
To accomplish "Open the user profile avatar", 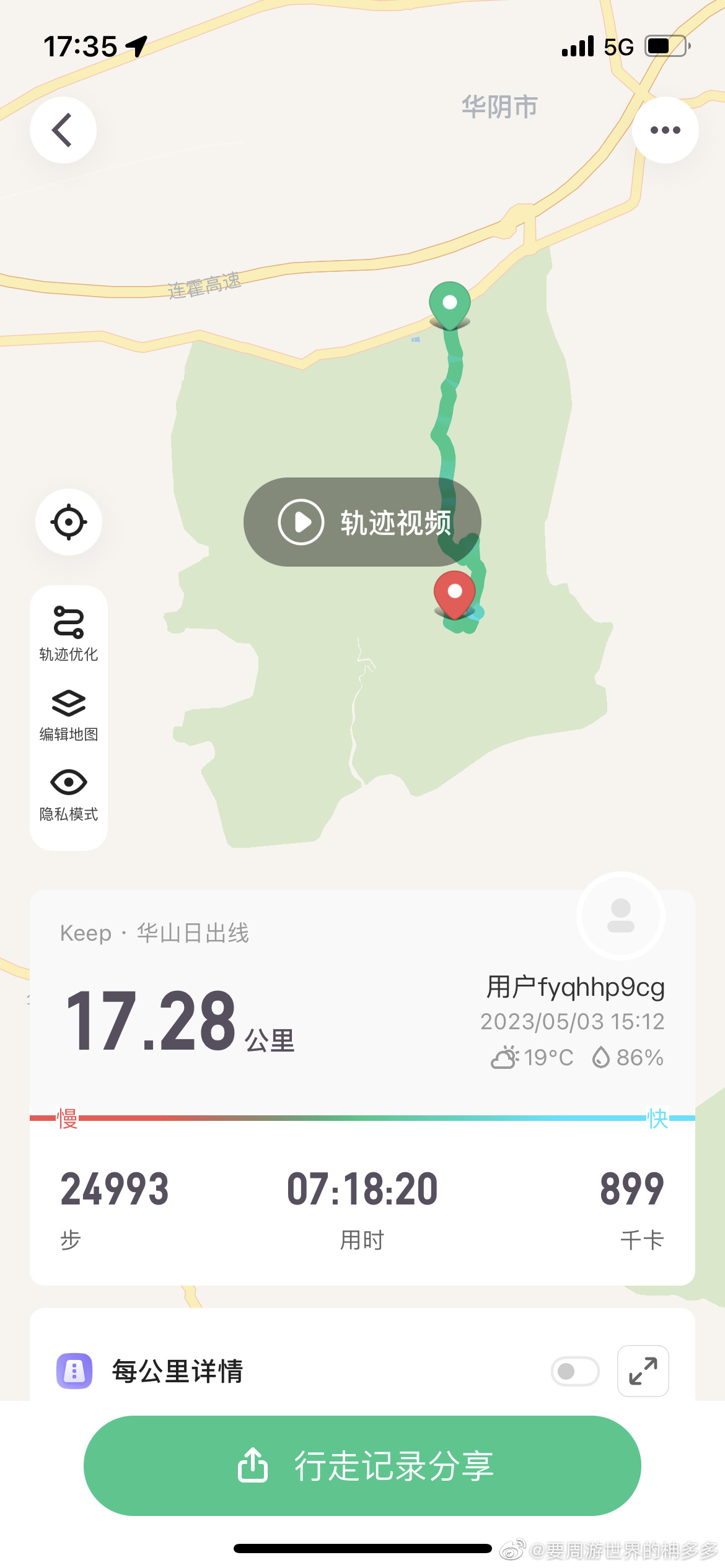I will [621, 916].
